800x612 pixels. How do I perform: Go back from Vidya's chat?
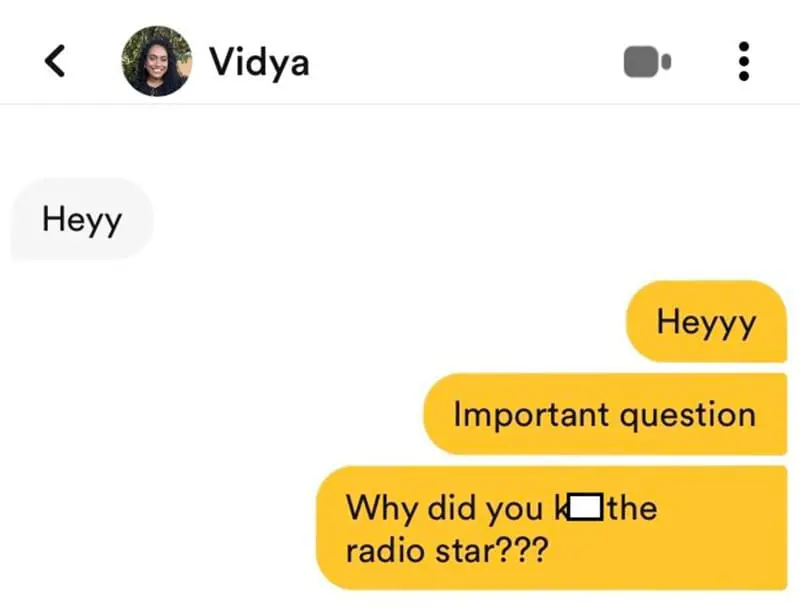(x=56, y=62)
